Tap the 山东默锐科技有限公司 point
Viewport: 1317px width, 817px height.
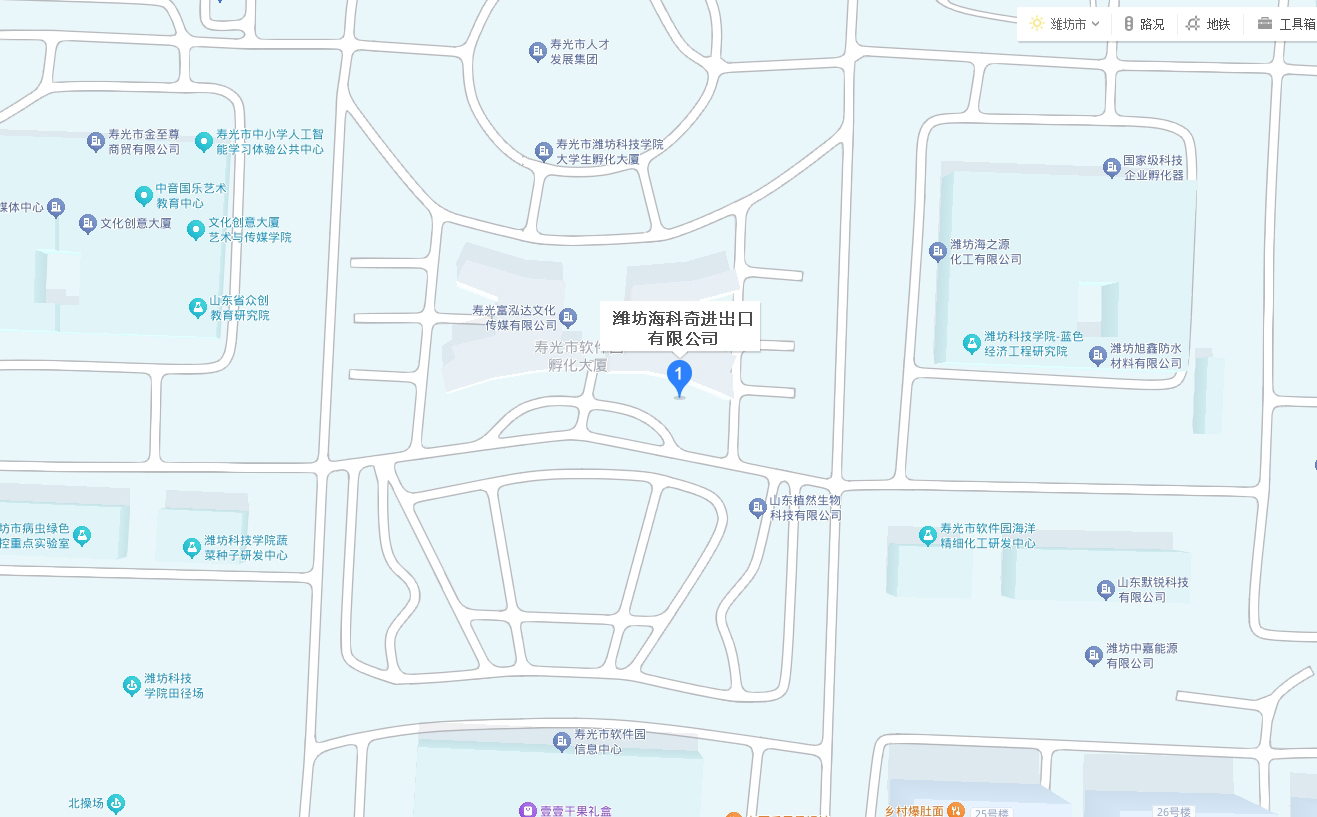tap(1105, 589)
